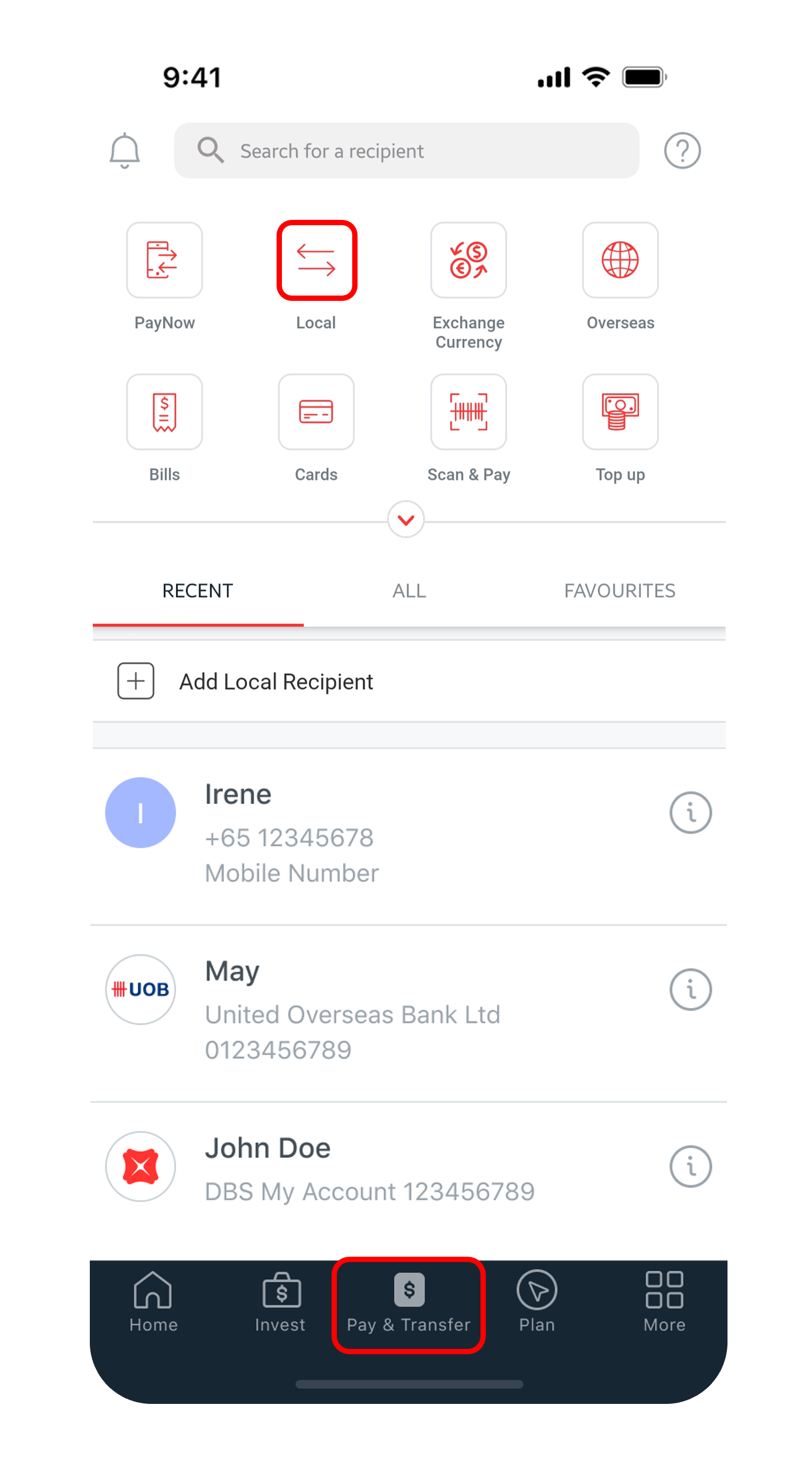Switch to the ALL tab
Screen dimensions: 812x1463
[409, 591]
